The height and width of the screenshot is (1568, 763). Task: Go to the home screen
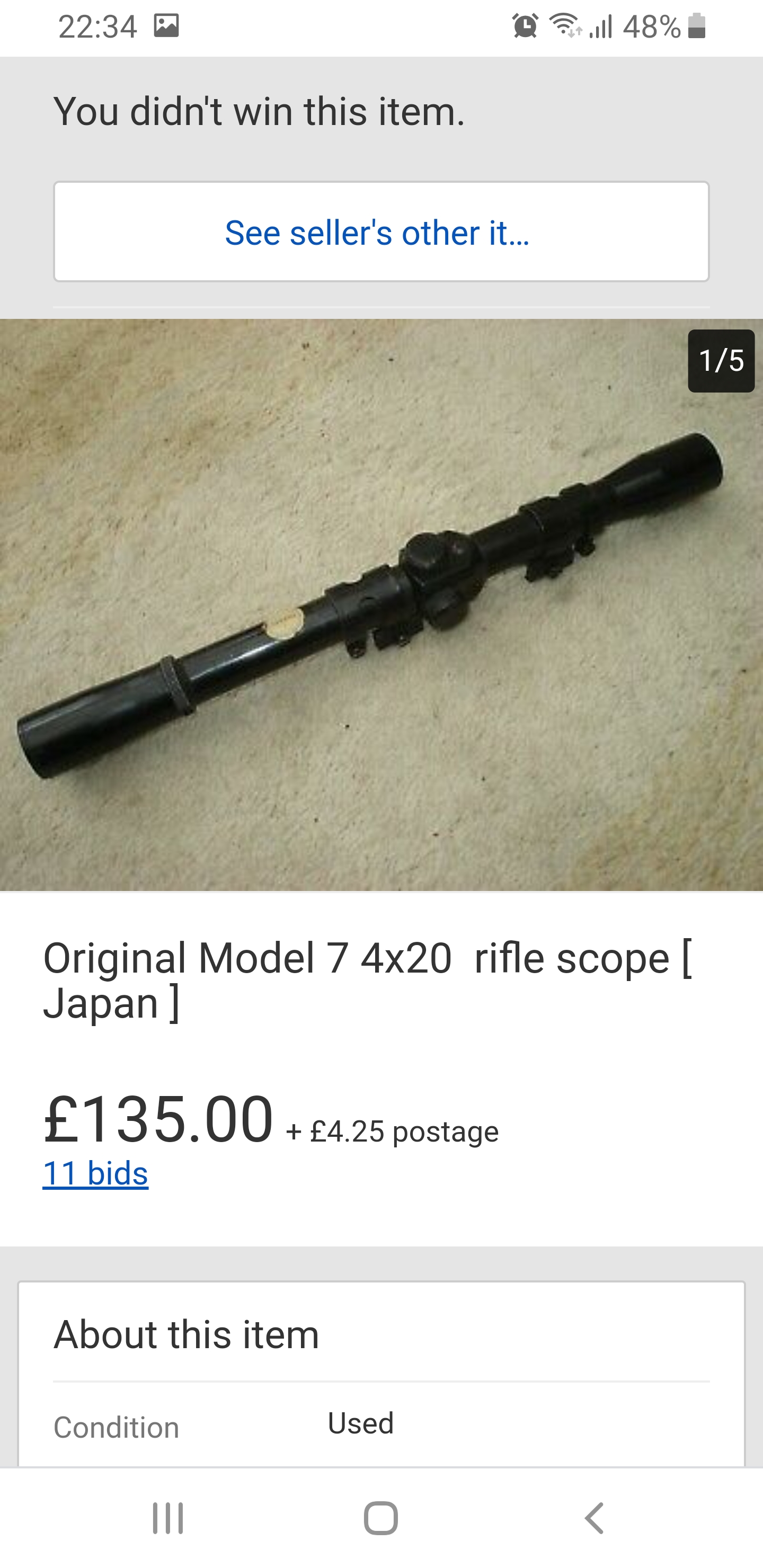[381, 1518]
